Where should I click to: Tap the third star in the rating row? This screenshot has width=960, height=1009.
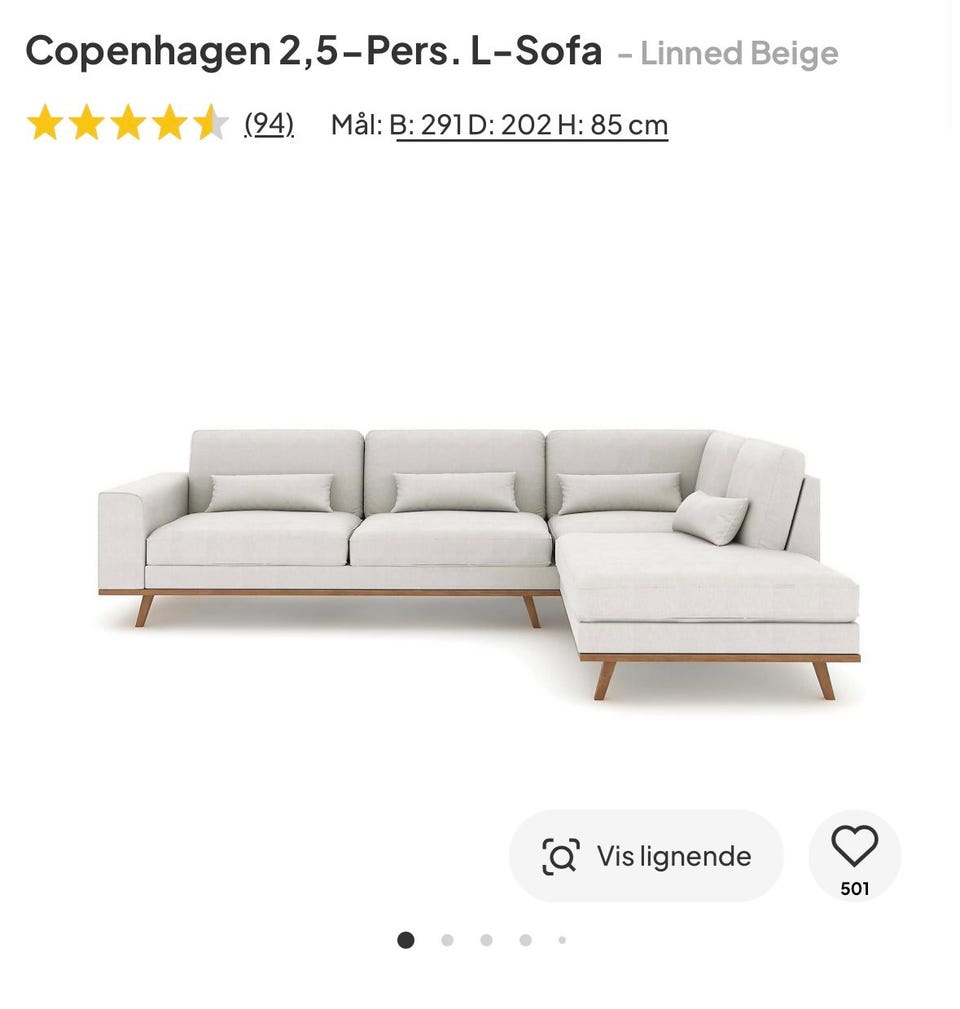[x=128, y=124]
